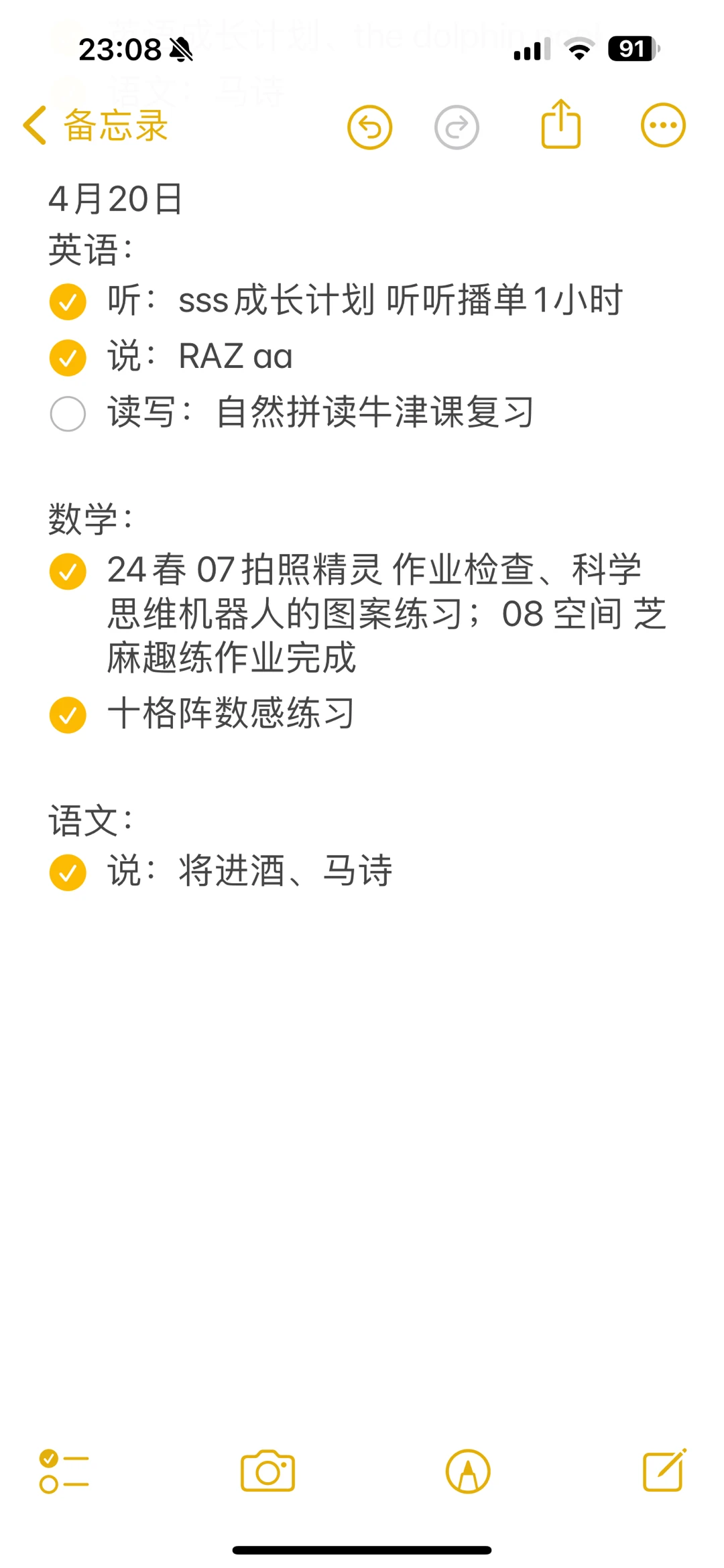Viewport: 724px width, 1568px height.
Task: Undo the last edit
Action: (x=369, y=127)
